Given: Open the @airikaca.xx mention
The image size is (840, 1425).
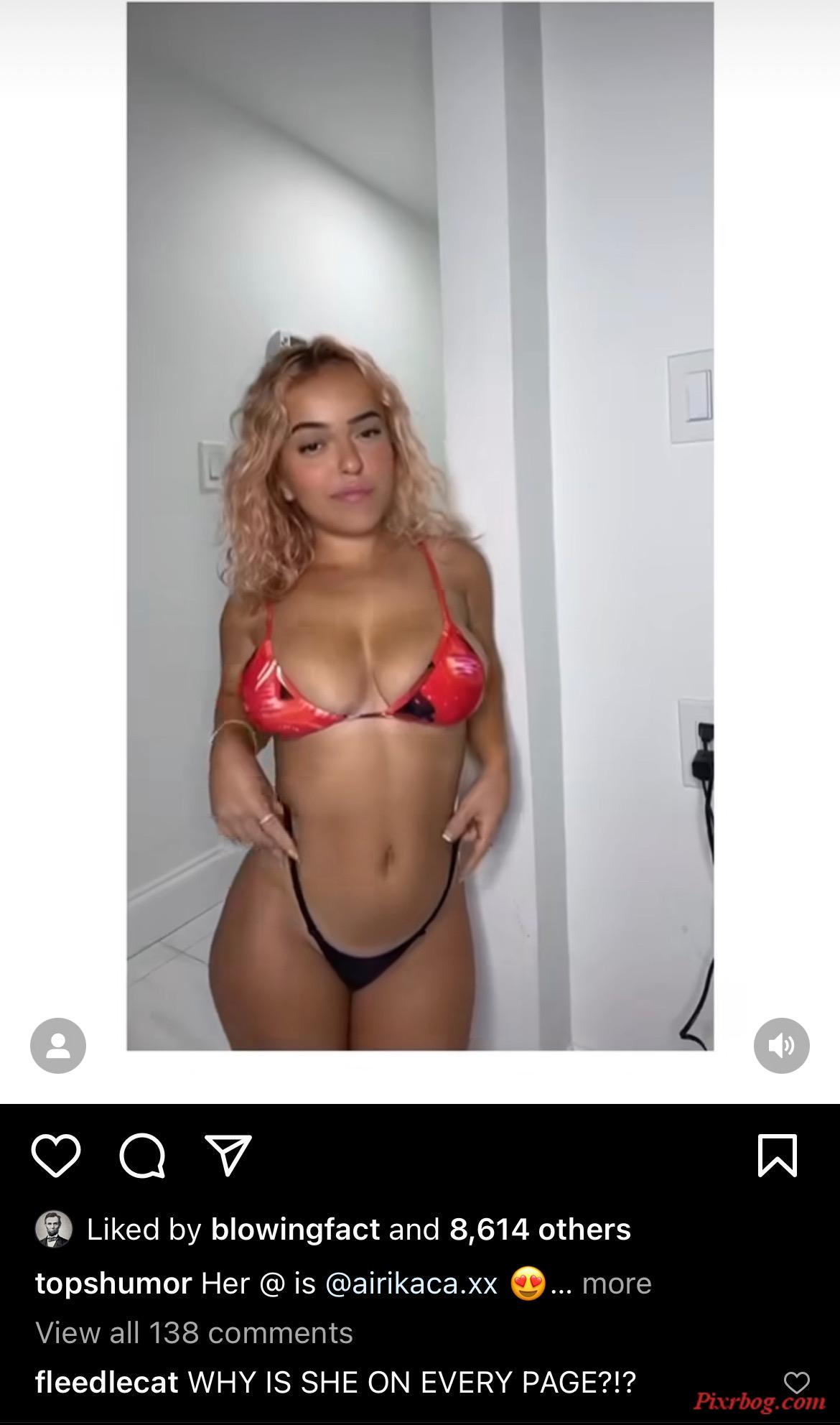Looking at the screenshot, I should pos(411,1283).
